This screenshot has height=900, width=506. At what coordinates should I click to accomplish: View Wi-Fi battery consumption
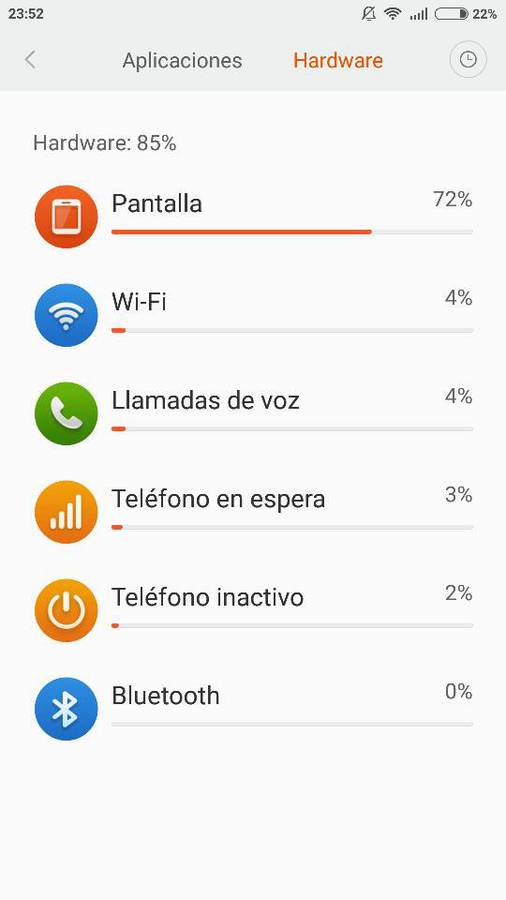pos(253,315)
